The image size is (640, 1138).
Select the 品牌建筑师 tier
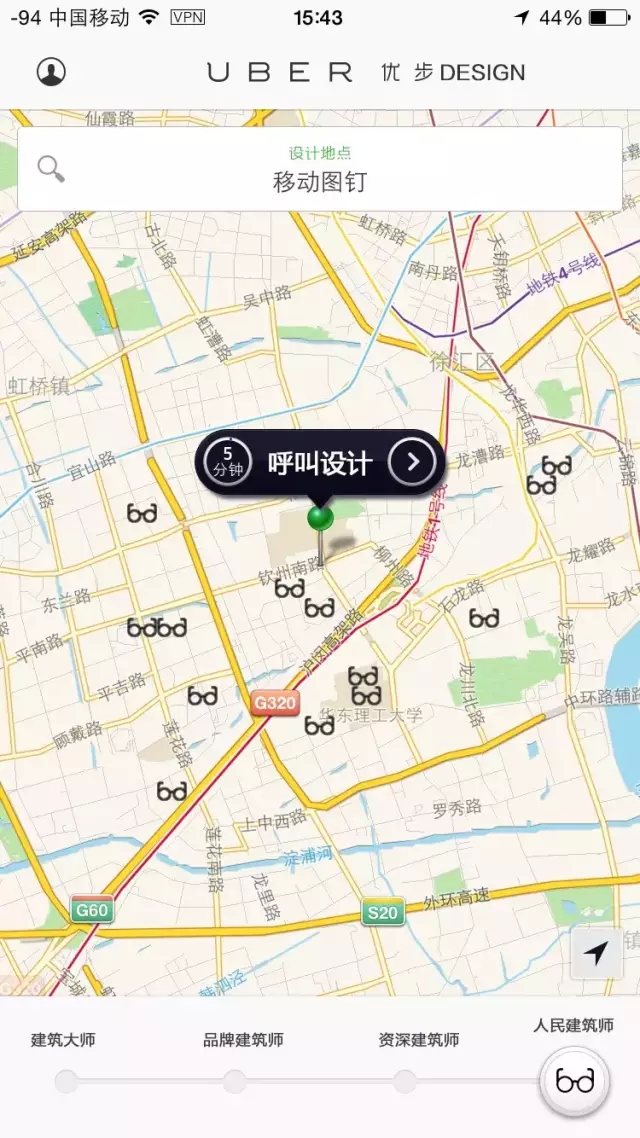pos(235,1081)
